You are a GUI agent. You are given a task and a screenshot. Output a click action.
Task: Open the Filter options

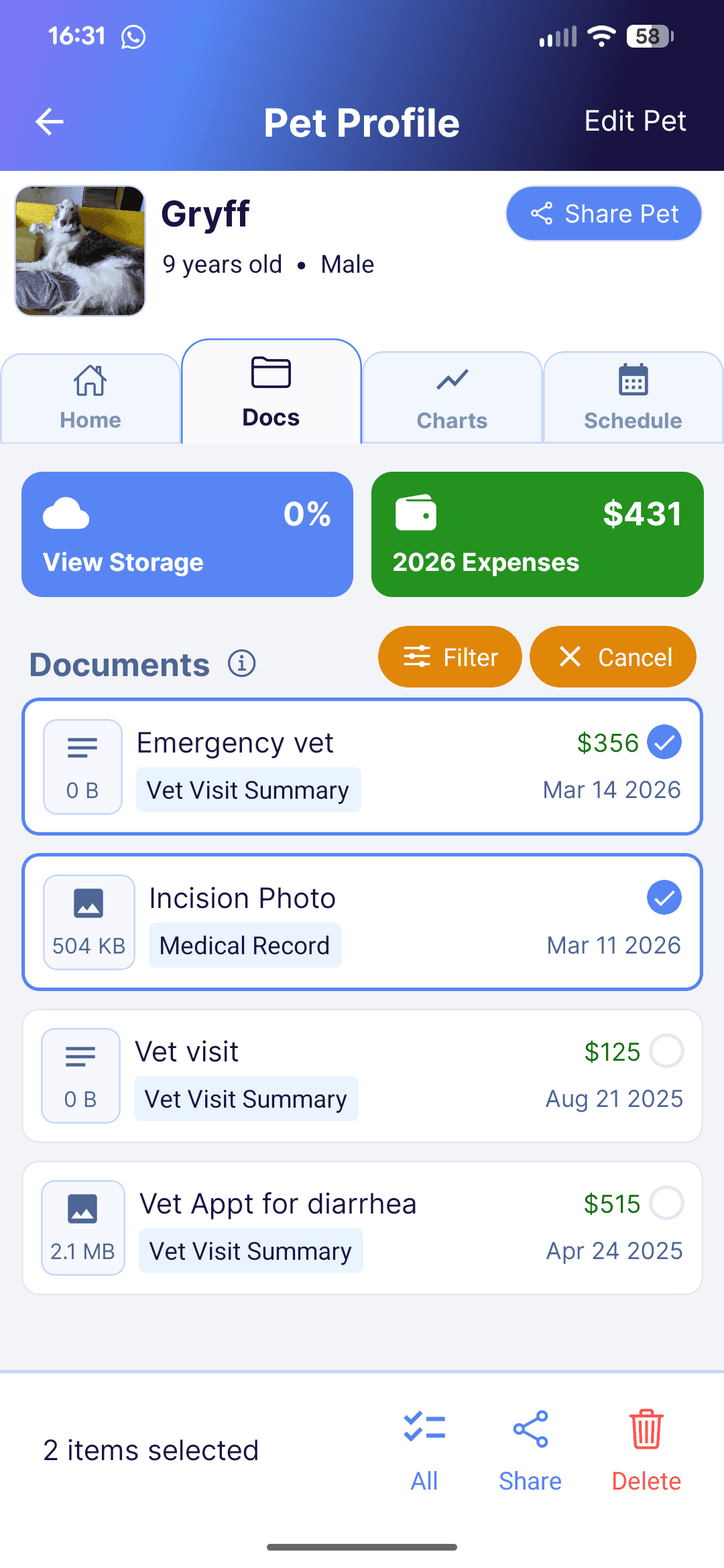[449, 657]
